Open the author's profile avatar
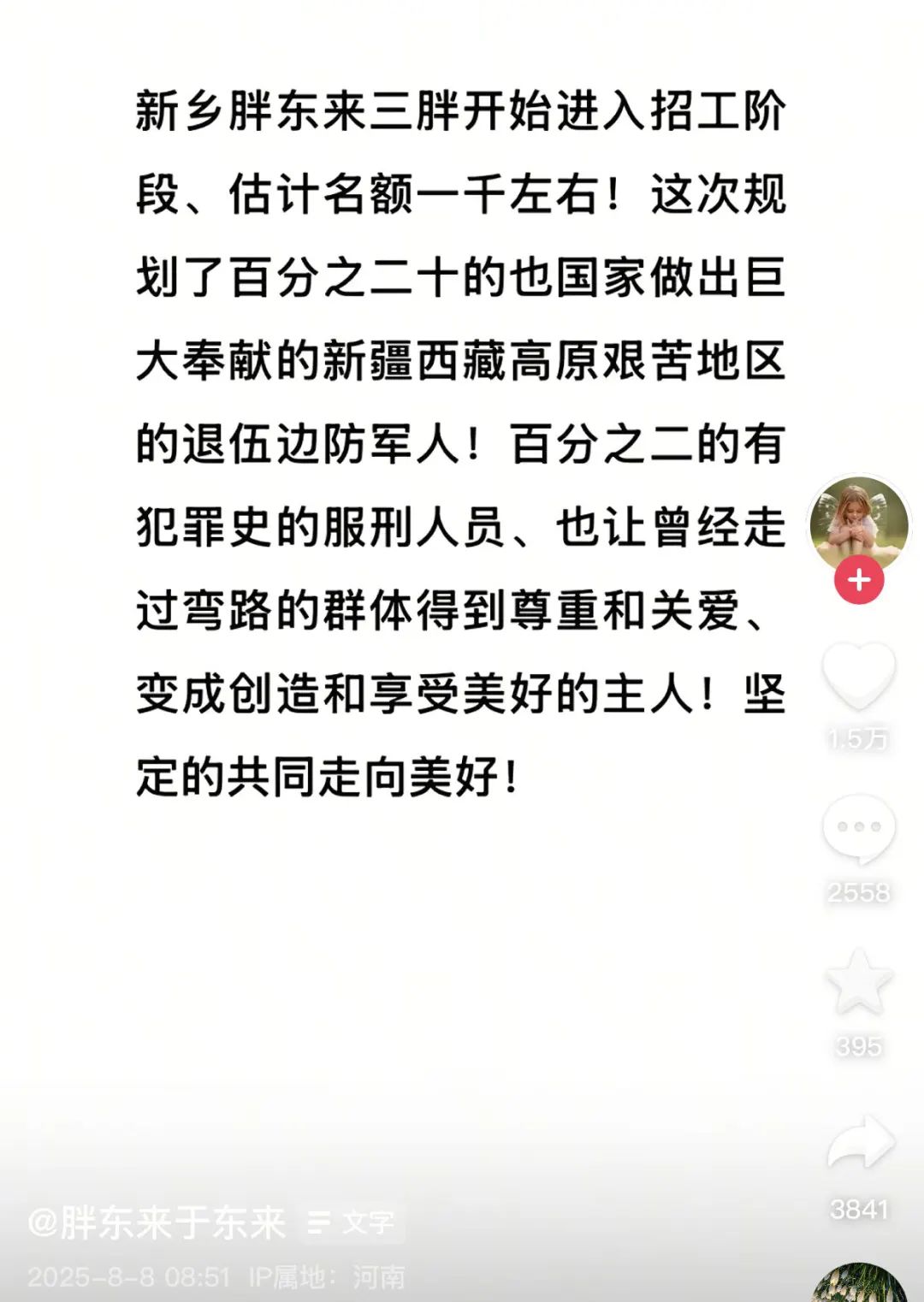The width and height of the screenshot is (924, 1302). 859,524
